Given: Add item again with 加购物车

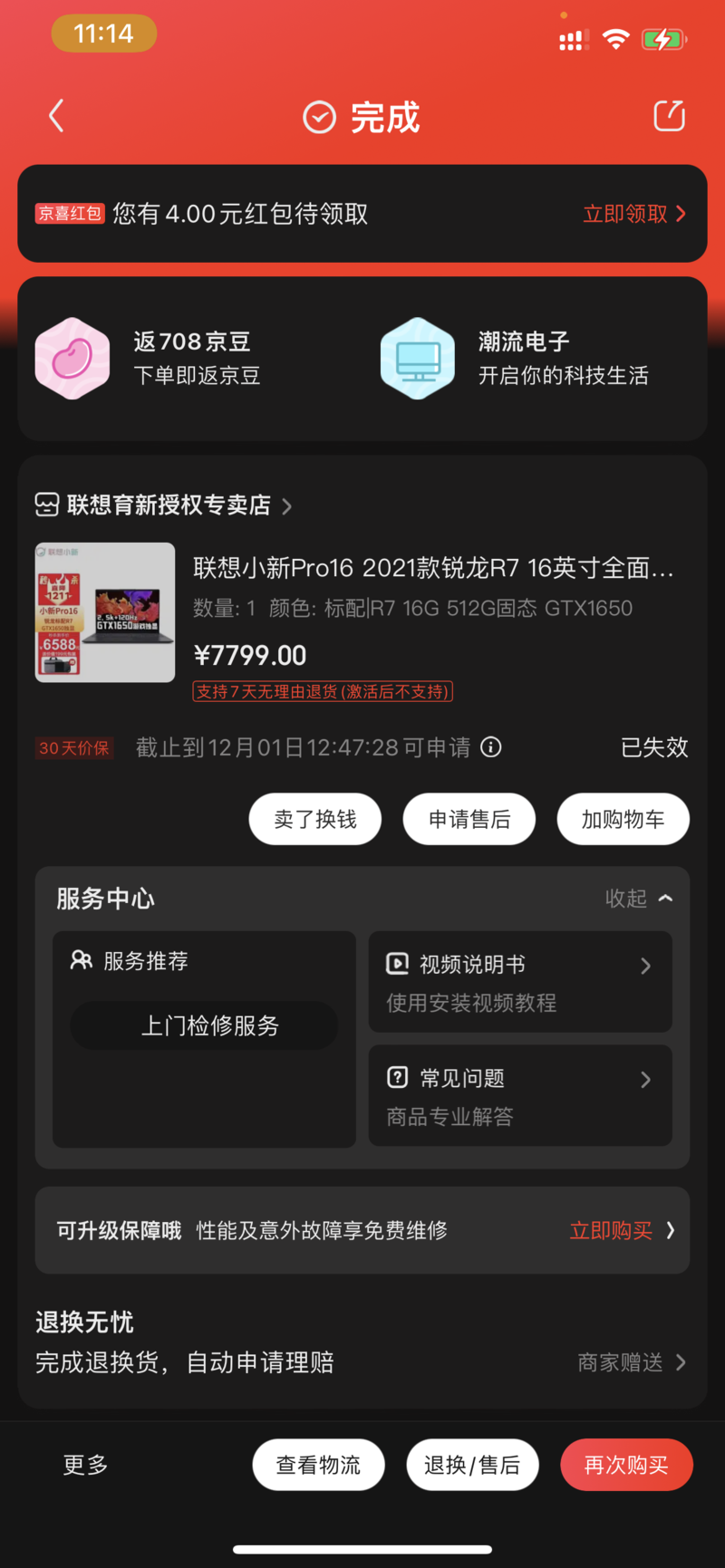Looking at the screenshot, I should tap(623, 819).
